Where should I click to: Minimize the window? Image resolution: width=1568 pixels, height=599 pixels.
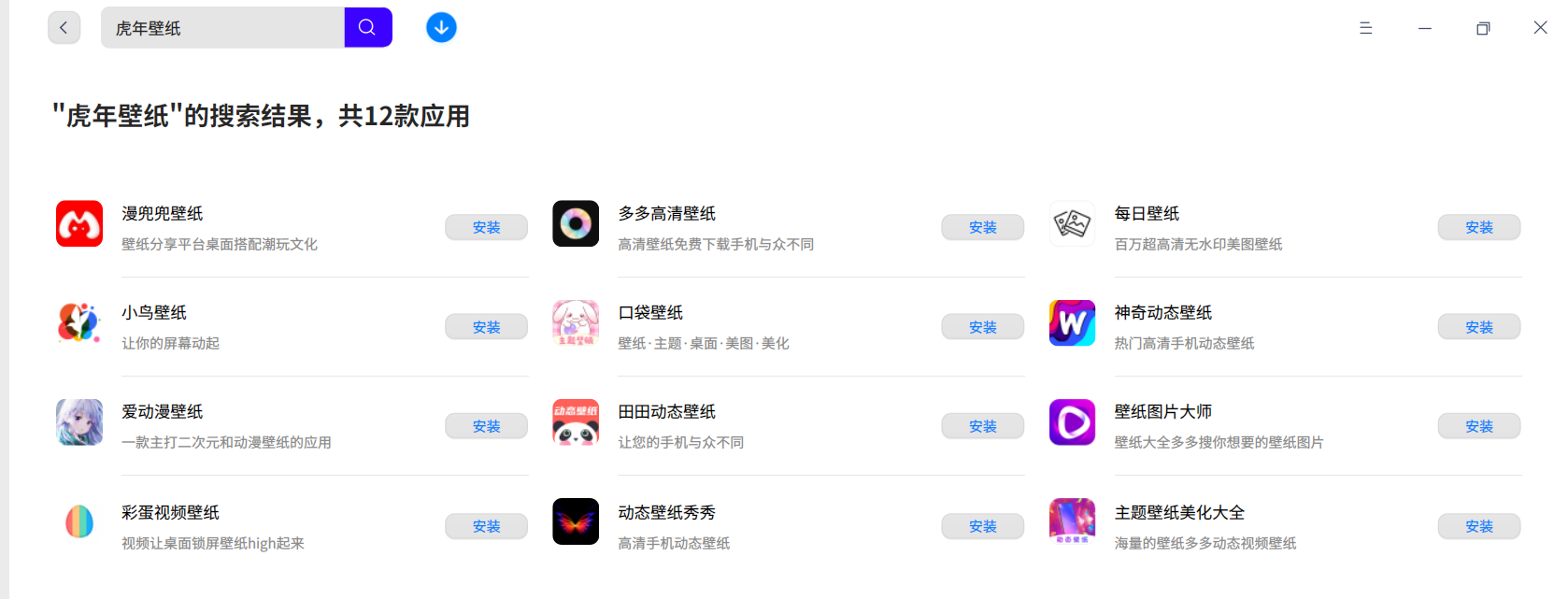pos(1424,28)
